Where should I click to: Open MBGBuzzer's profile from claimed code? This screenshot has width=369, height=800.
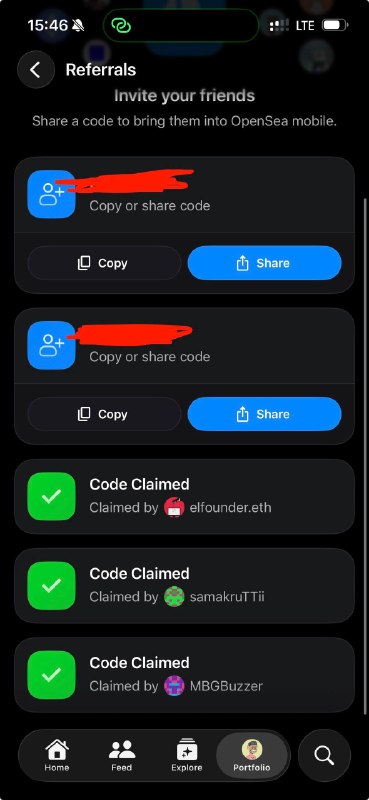click(213, 686)
